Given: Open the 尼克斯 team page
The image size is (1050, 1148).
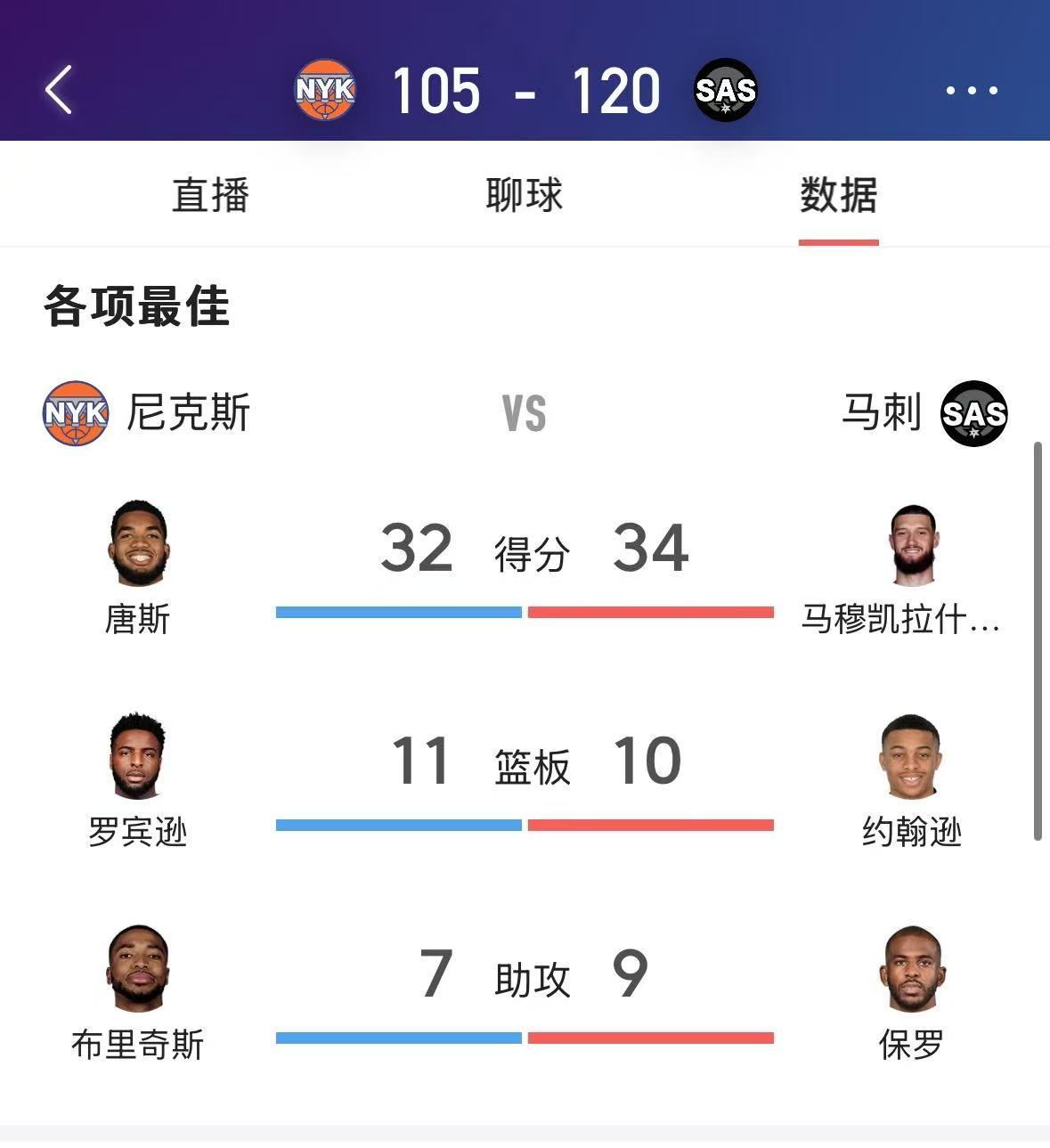Looking at the screenshot, I should point(147,413).
